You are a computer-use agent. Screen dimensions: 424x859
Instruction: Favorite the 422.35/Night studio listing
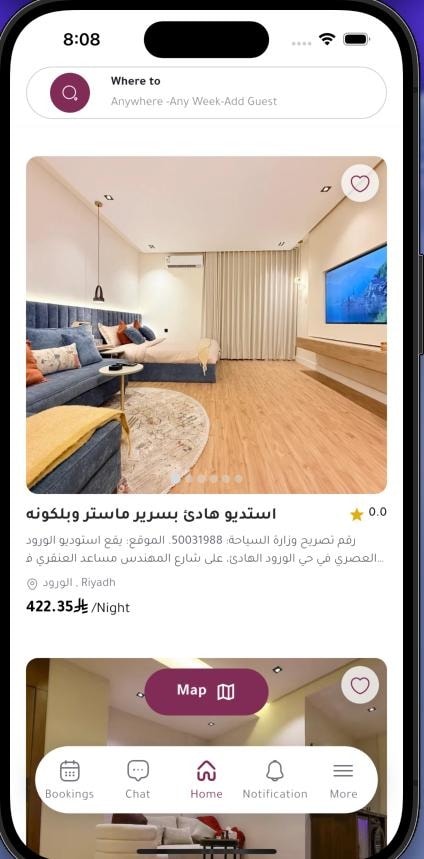pos(360,184)
